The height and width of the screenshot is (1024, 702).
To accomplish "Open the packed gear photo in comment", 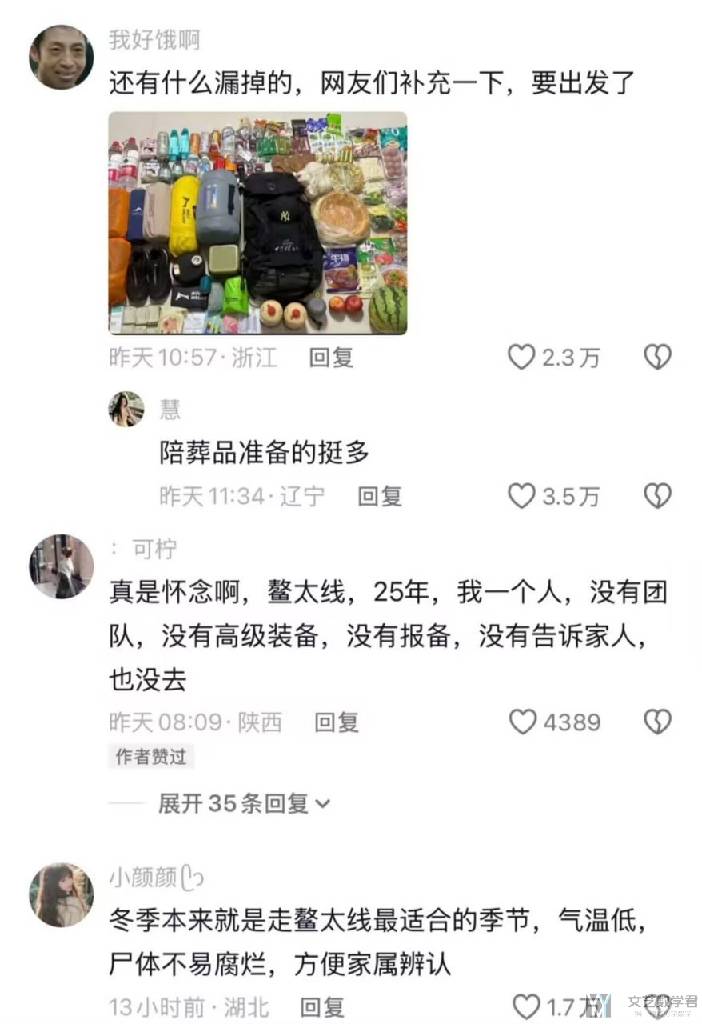I will [x=258, y=223].
